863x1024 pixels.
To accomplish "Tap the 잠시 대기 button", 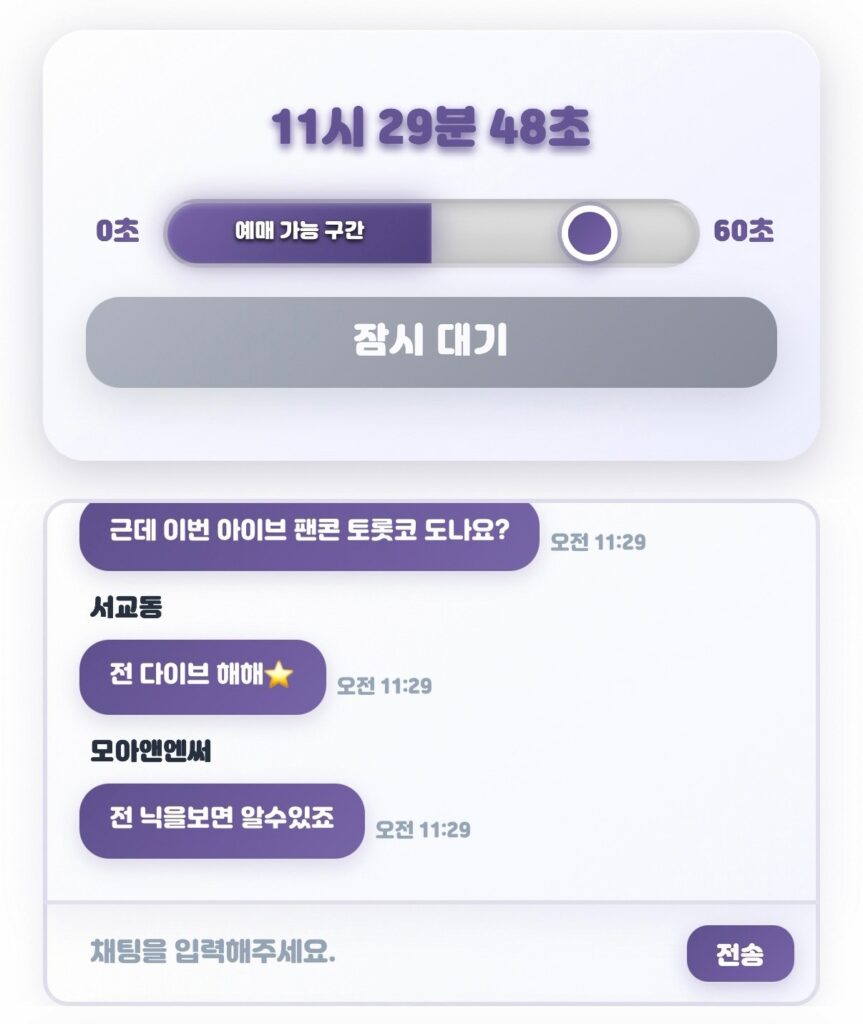I will click(431, 342).
